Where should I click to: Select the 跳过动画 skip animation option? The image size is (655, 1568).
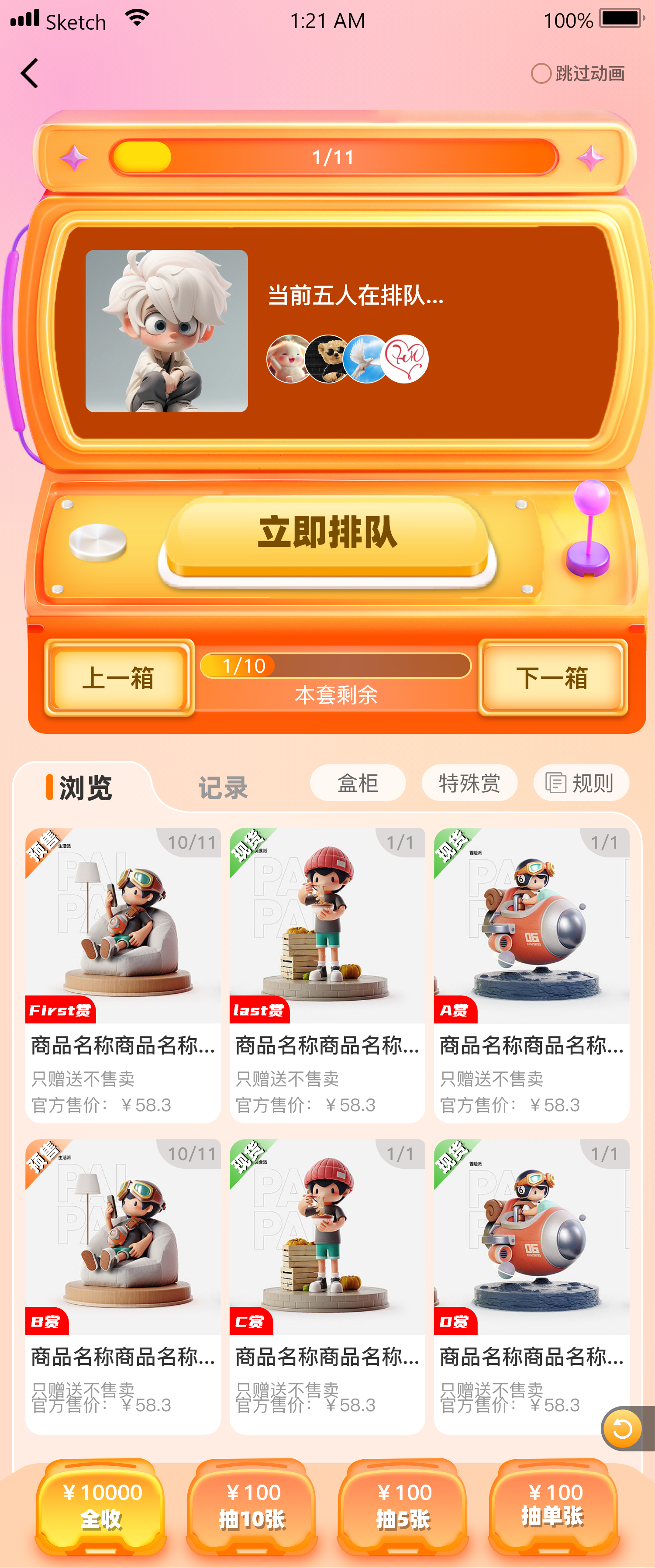(x=578, y=74)
